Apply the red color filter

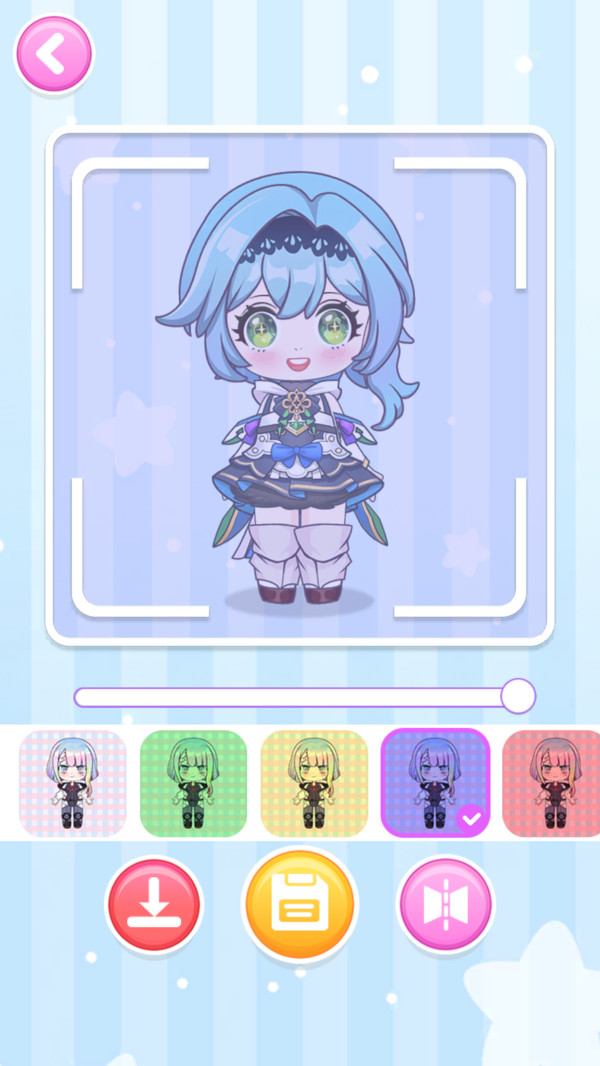point(551,783)
